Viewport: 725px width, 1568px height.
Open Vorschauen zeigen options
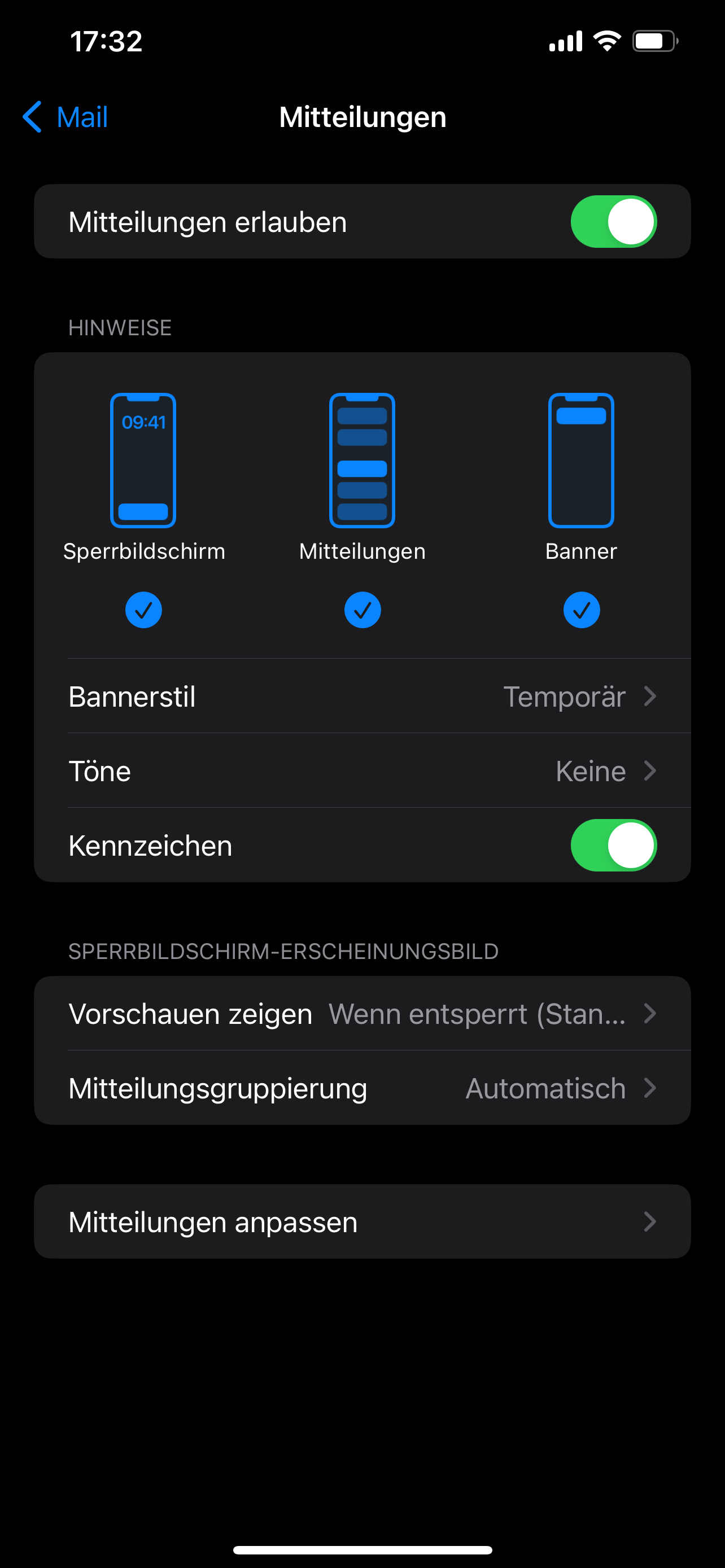coord(362,1014)
